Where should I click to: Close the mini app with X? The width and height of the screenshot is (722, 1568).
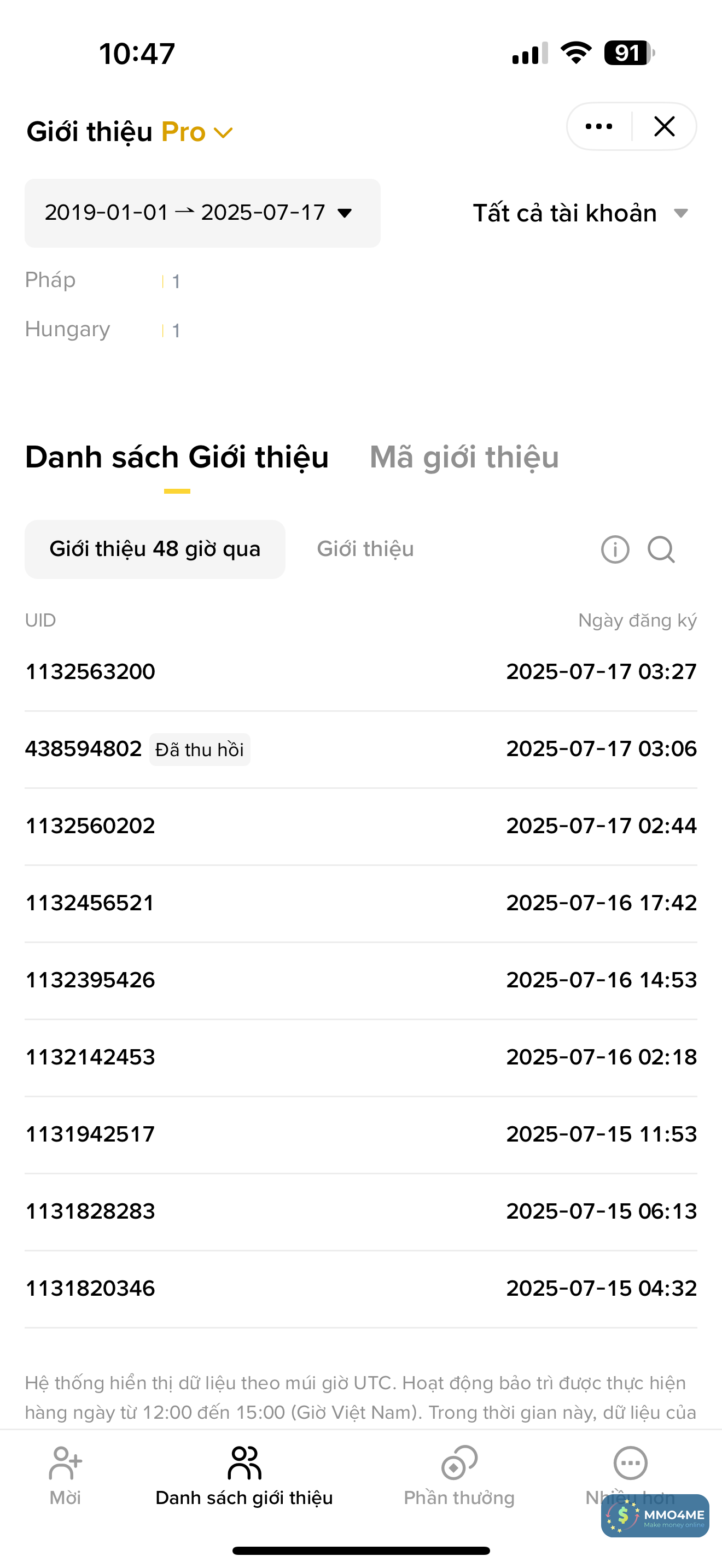click(664, 127)
